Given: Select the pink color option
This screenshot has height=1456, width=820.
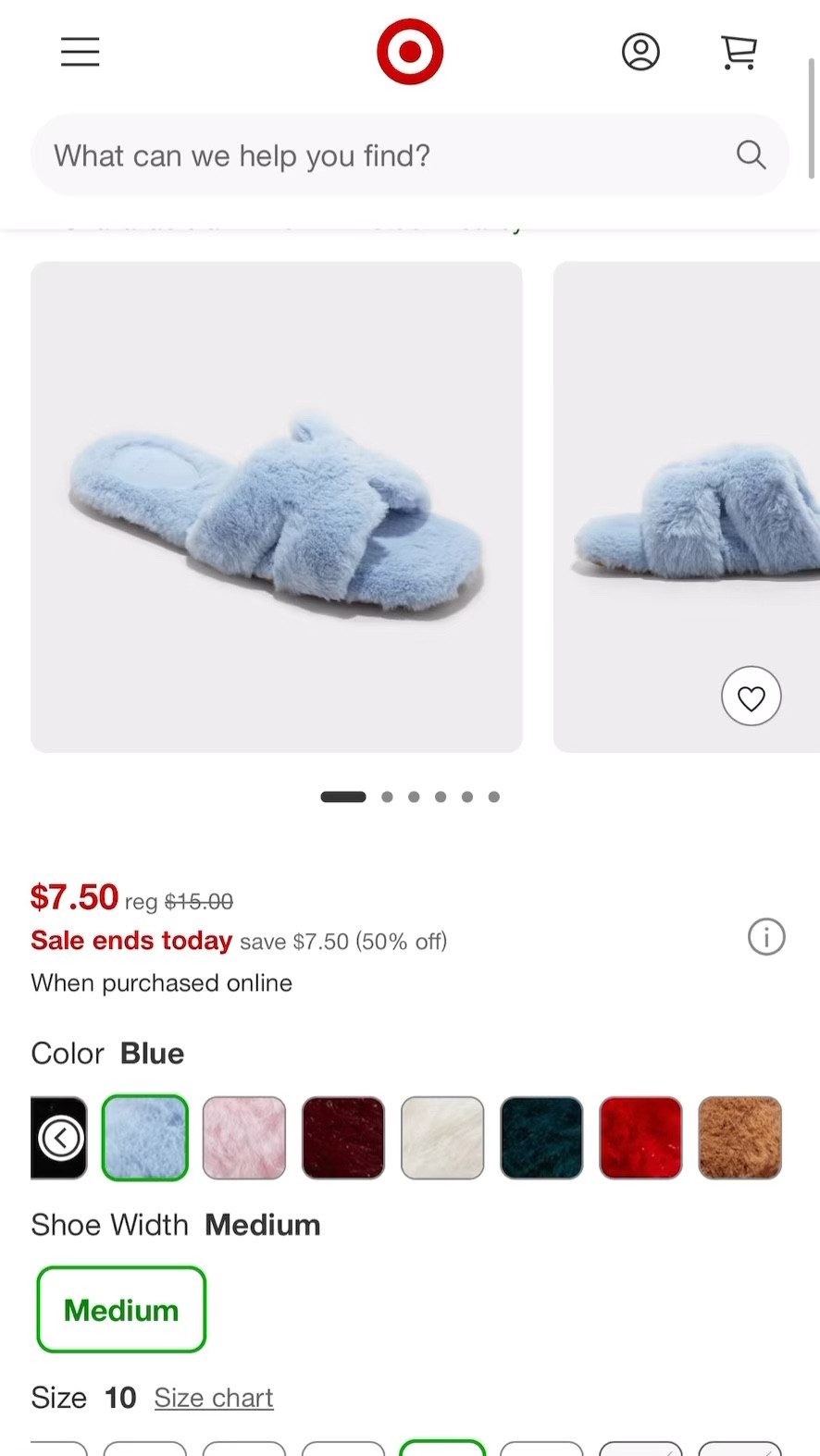Looking at the screenshot, I should click(244, 1138).
